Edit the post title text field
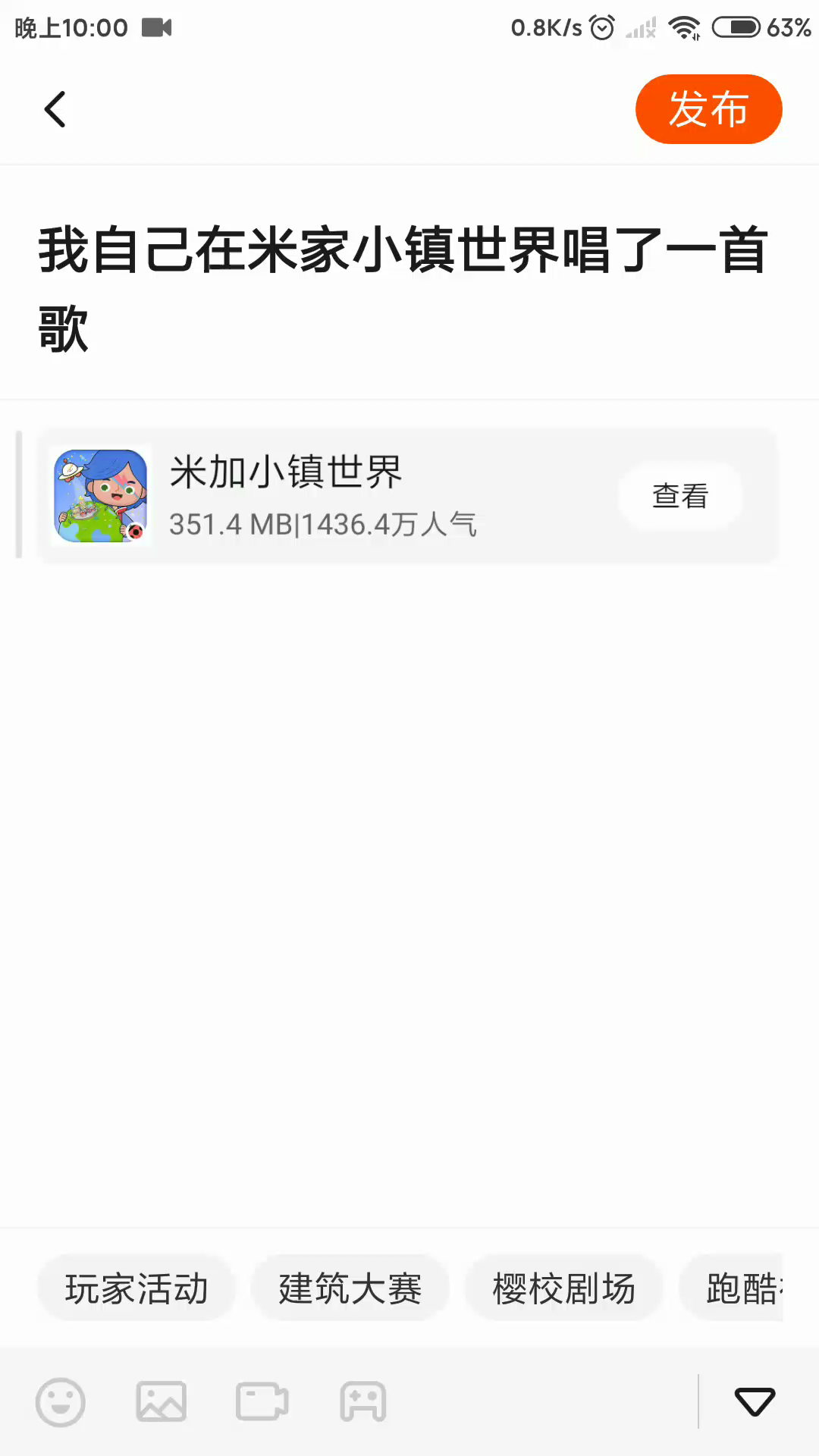The image size is (819, 1456). (x=402, y=288)
